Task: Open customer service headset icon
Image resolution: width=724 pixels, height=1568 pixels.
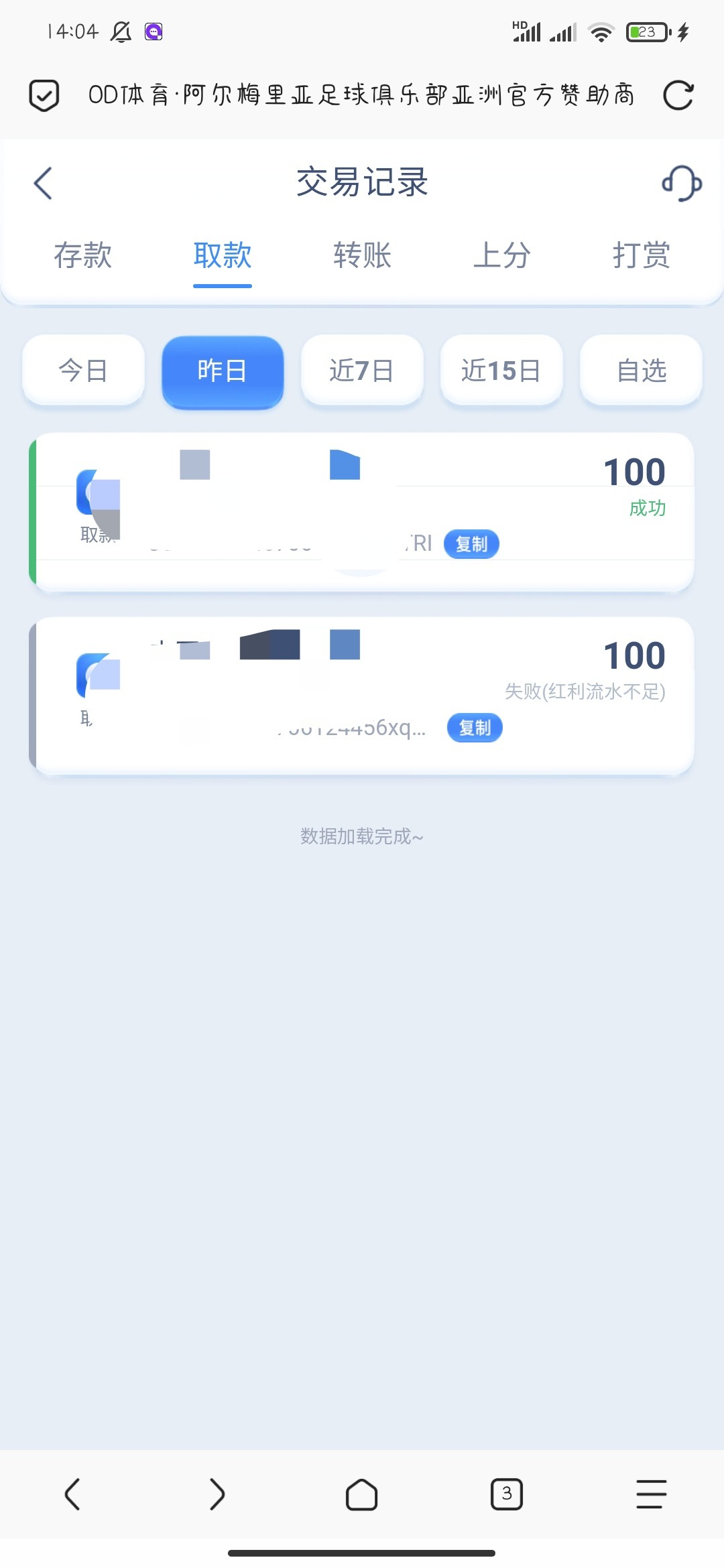Action: (681, 183)
